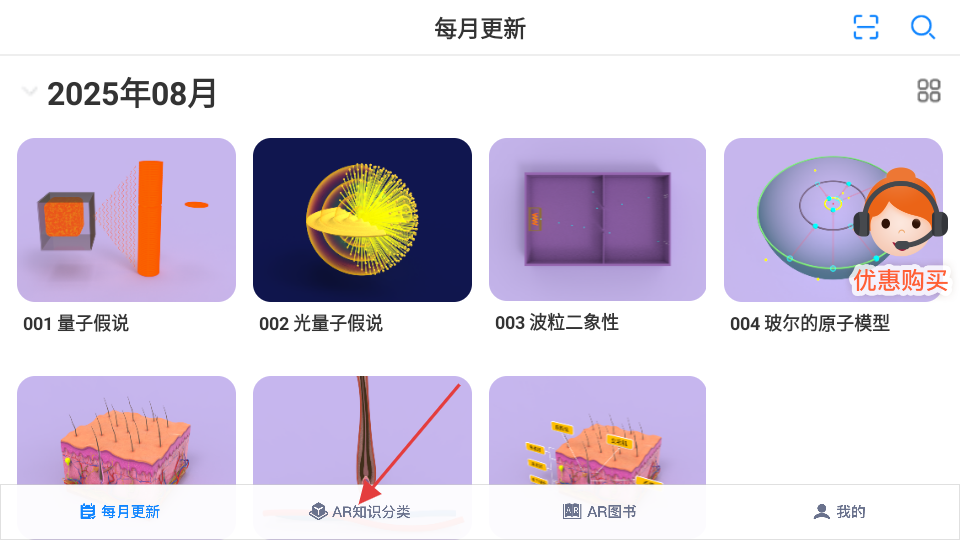Switch to the 每月更新 tab

tap(120, 512)
